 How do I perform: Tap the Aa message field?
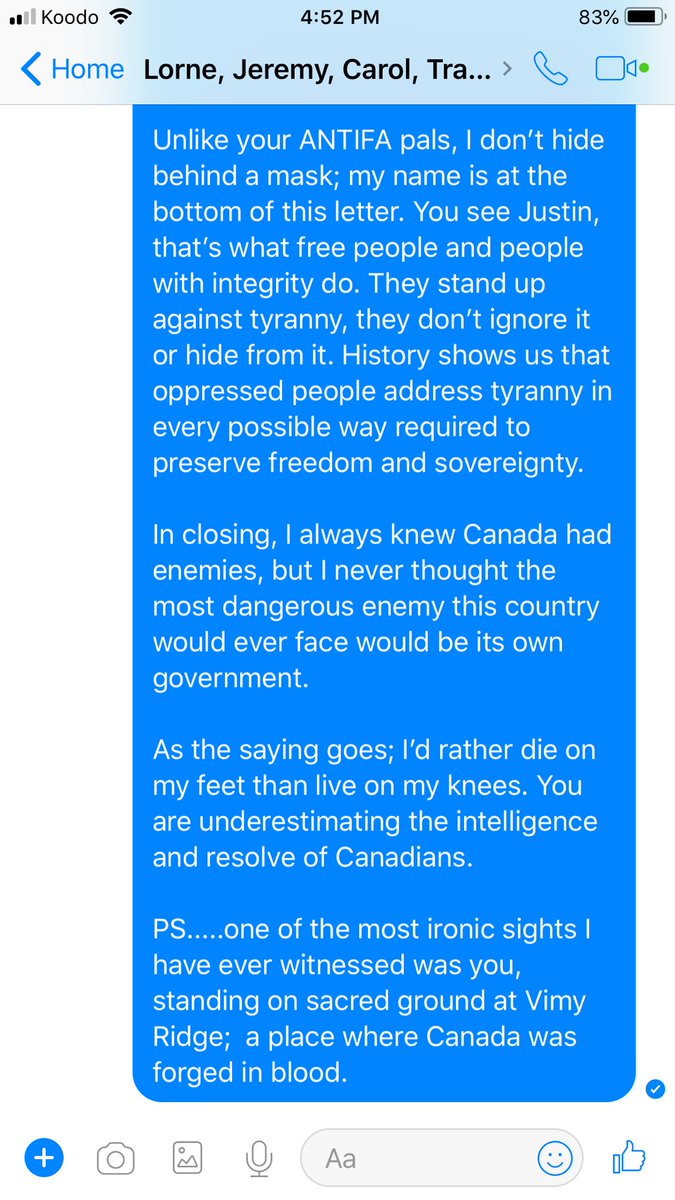420,1158
